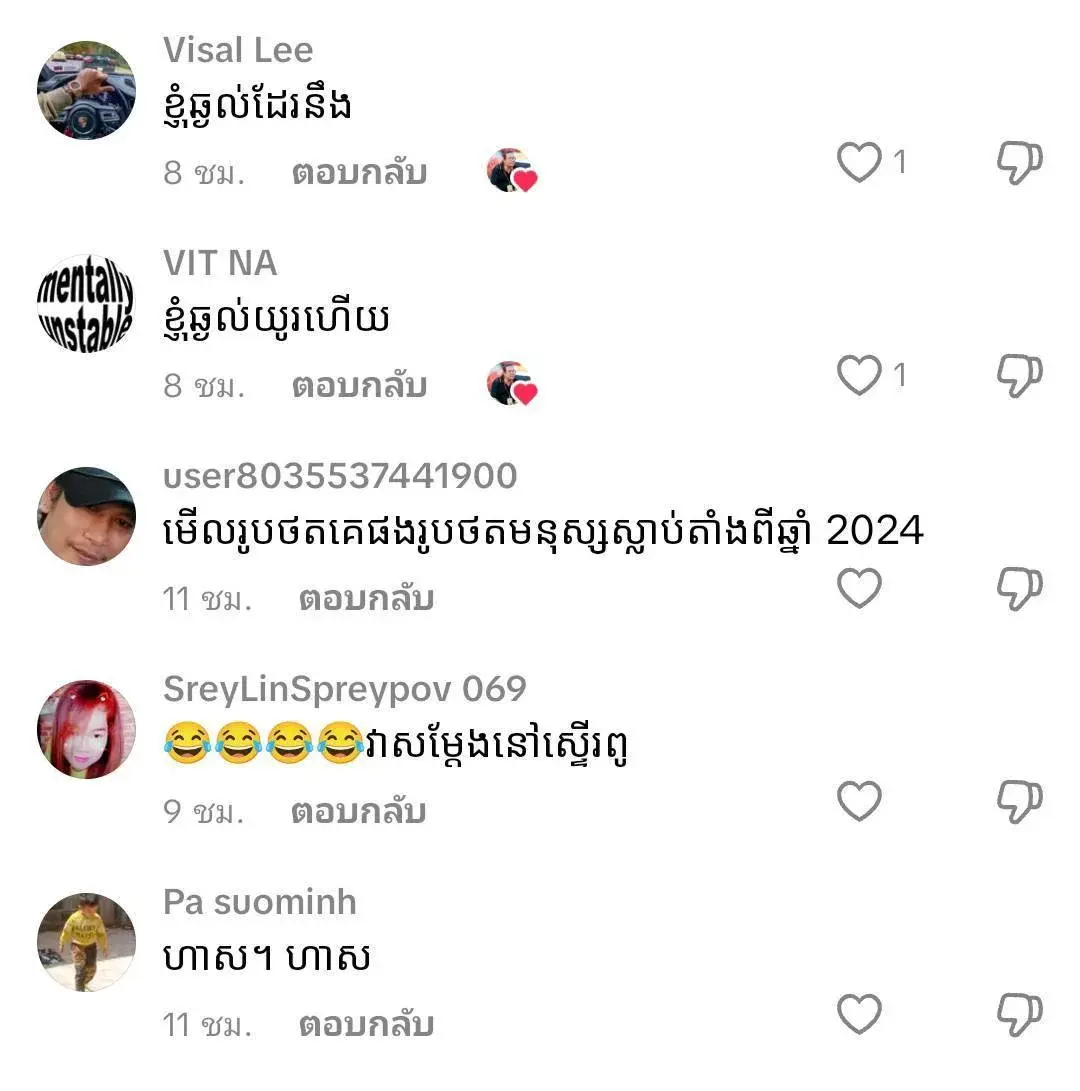Like SreyLinSpreypov 069's comment
The image size is (1080, 1091).
859,802
